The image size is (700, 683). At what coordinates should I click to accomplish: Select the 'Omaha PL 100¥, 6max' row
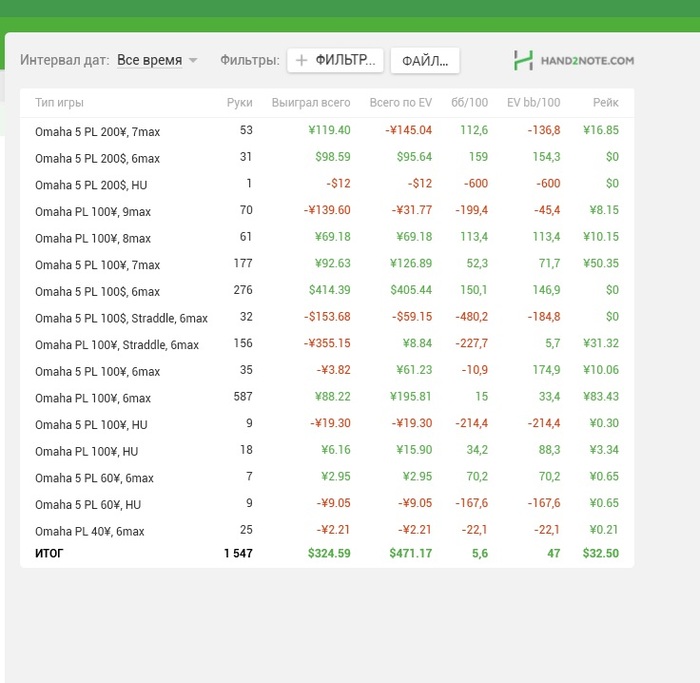coord(93,398)
